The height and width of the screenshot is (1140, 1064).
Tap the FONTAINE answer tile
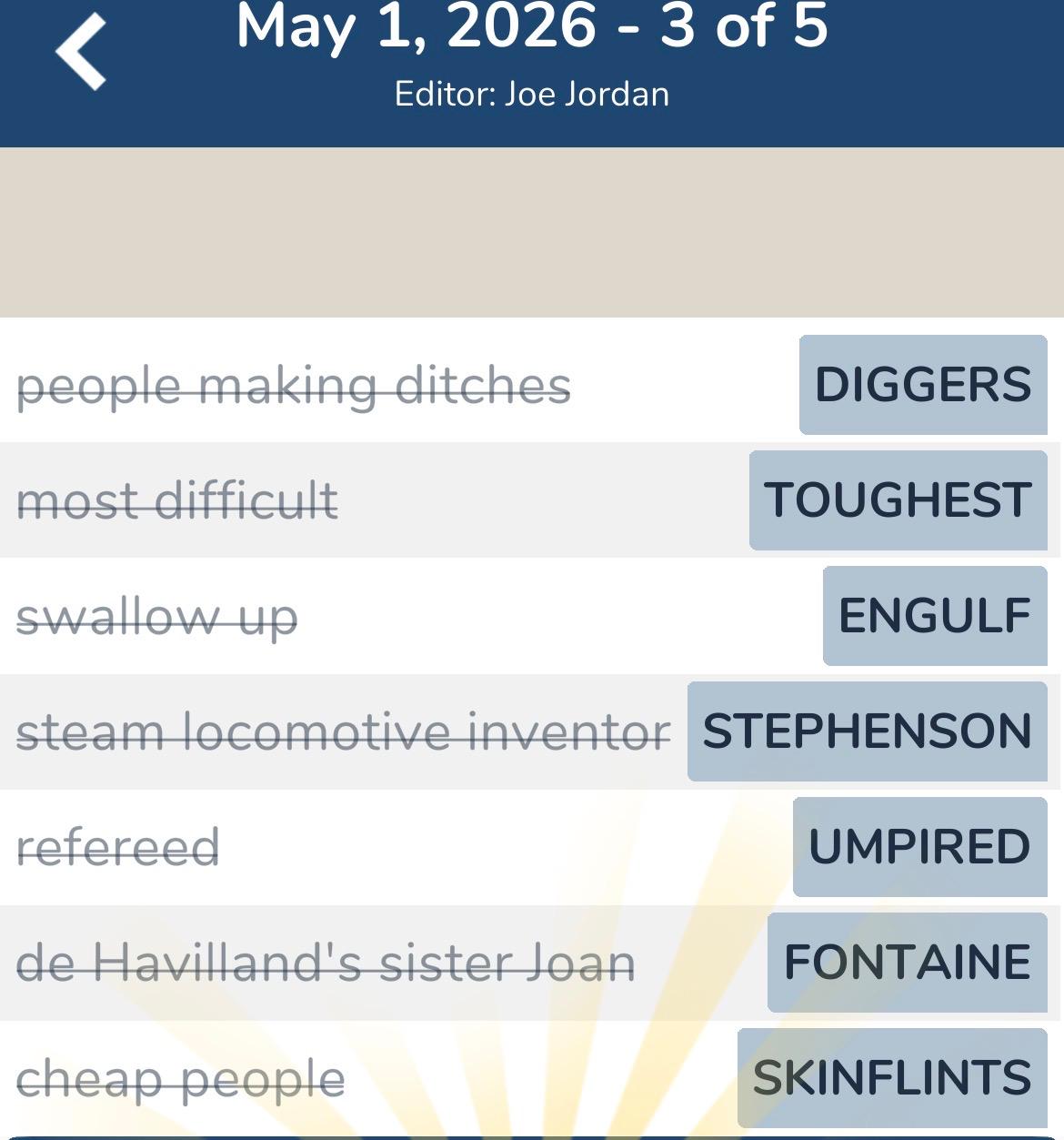pyautogui.click(x=906, y=961)
